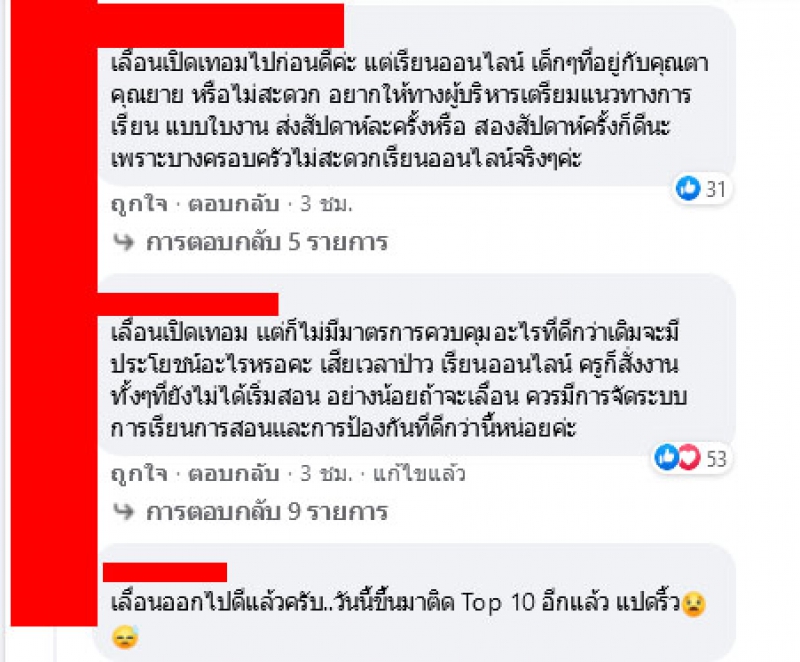Open the reaction count showing 53

coord(691,458)
